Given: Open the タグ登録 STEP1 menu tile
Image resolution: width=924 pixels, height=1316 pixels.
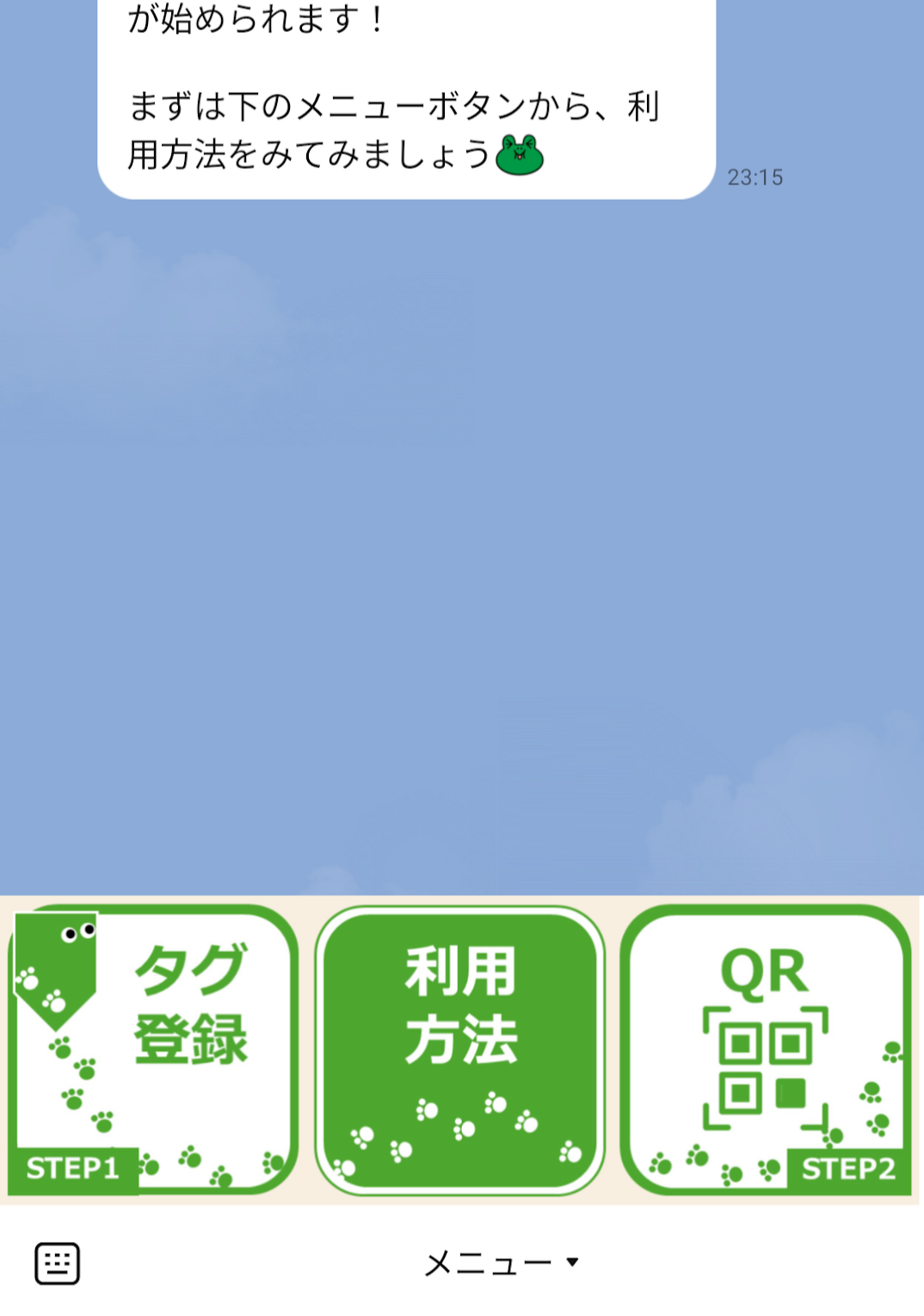Looking at the screenshot, I should [153, 1048].
